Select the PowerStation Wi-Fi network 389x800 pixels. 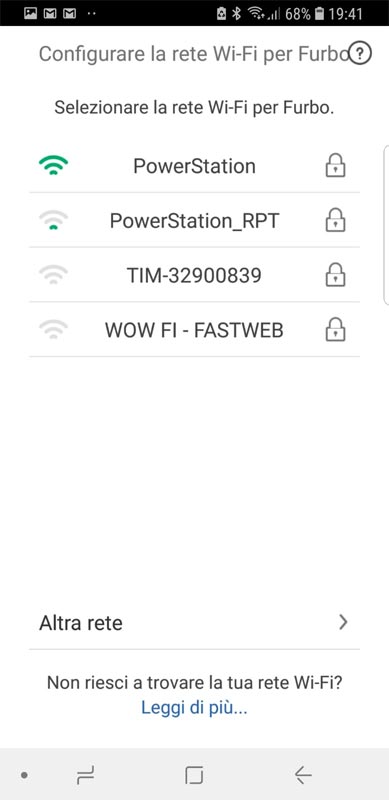click(194, 166)
